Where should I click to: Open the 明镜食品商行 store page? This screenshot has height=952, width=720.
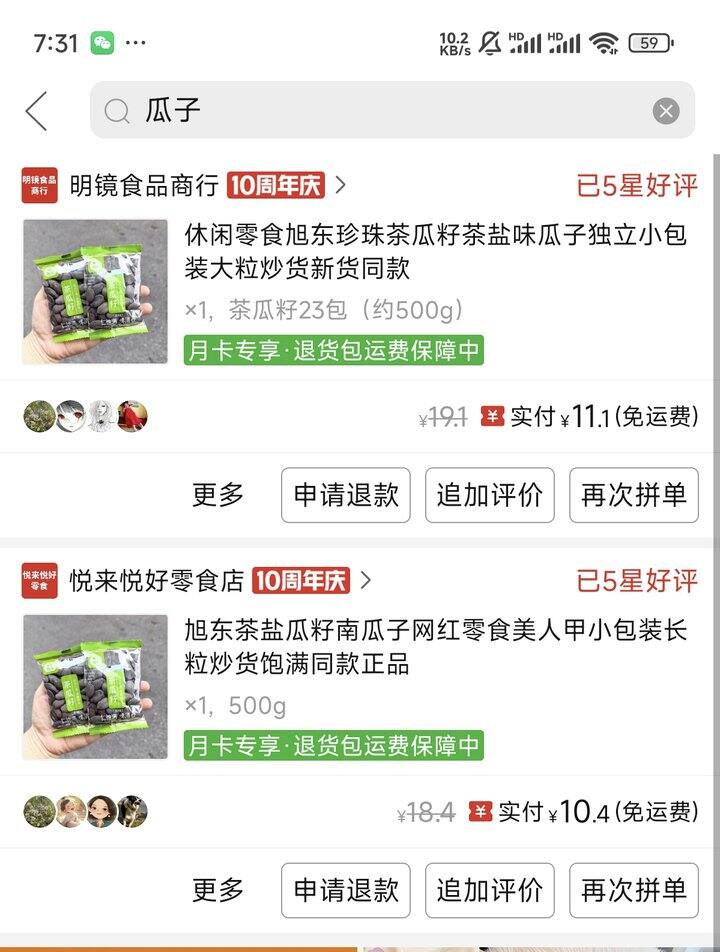pyautogui.click(x=144, y=185)
